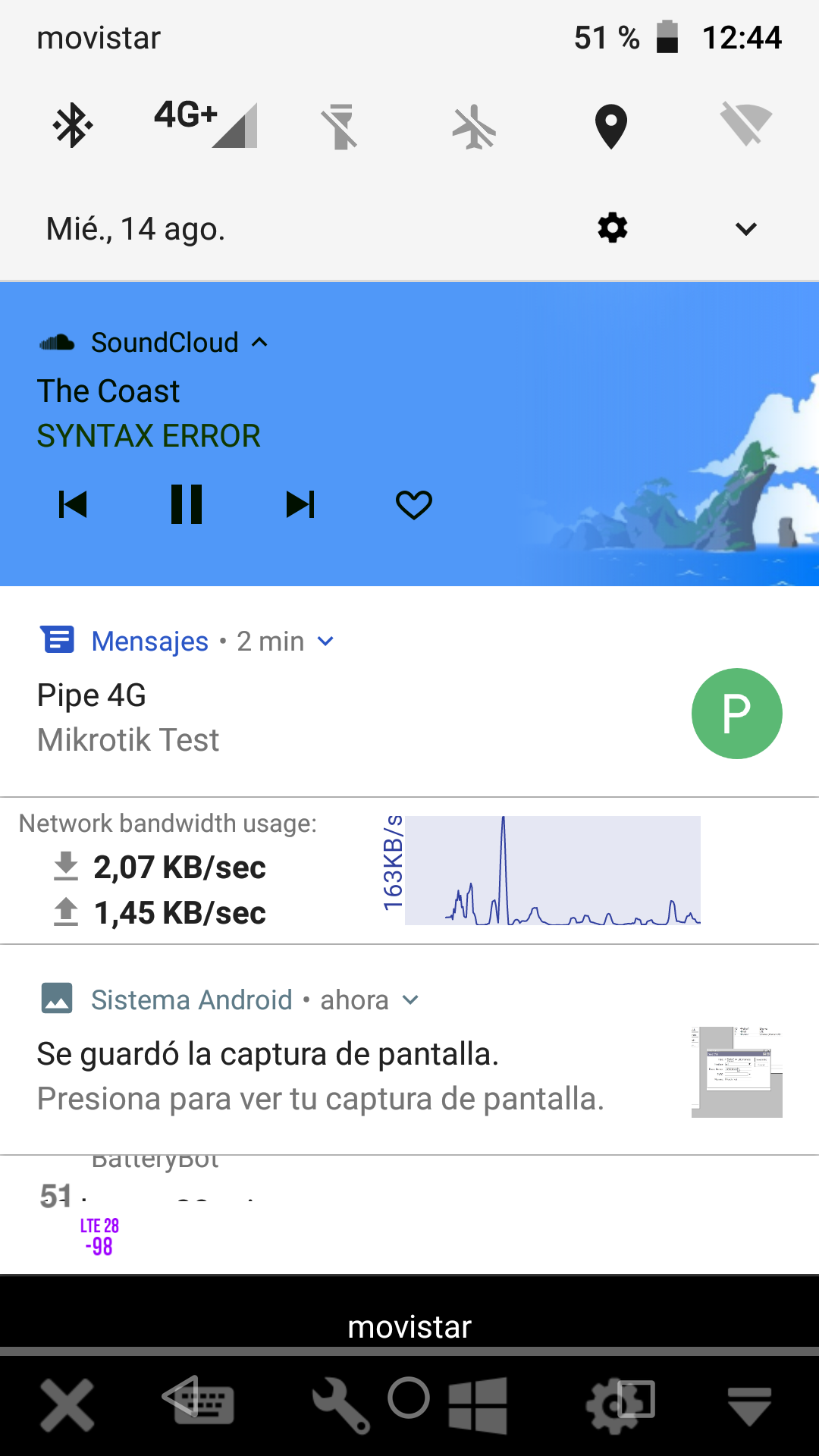
Task: Collapse the SoundCloud notification chevron
Action: tap(259, 343)
